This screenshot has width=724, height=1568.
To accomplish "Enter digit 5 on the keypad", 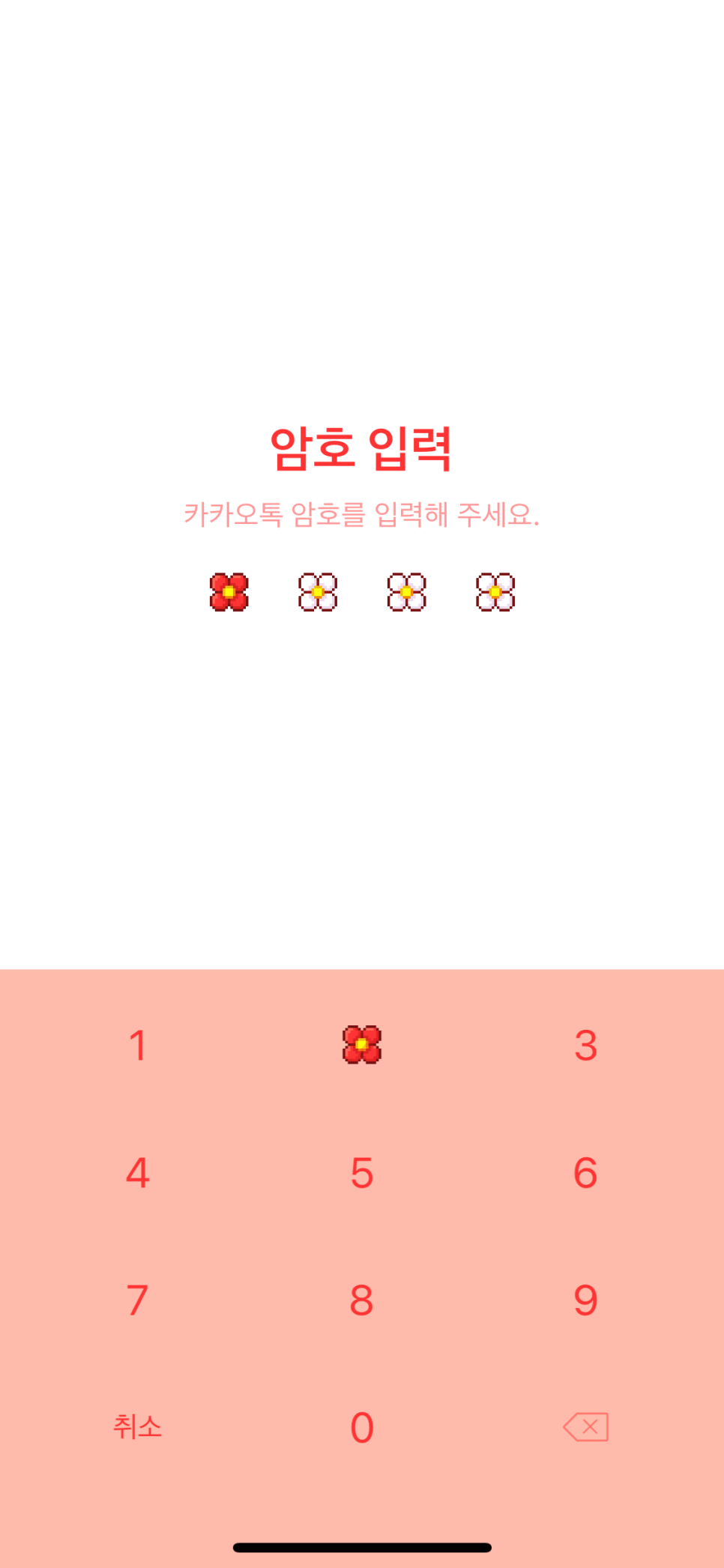I will (362, 1172).
